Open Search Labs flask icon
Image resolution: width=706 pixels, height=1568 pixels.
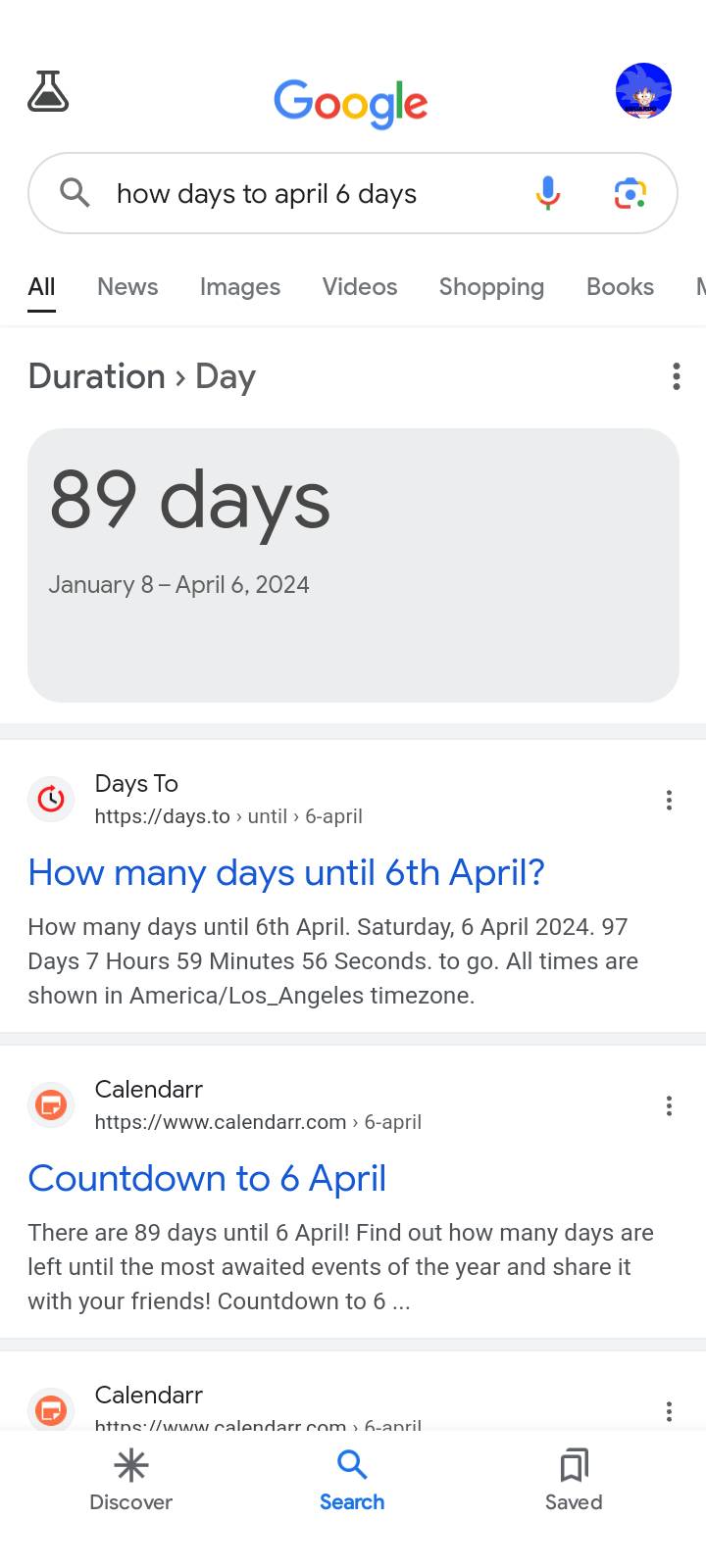[48, 91]
